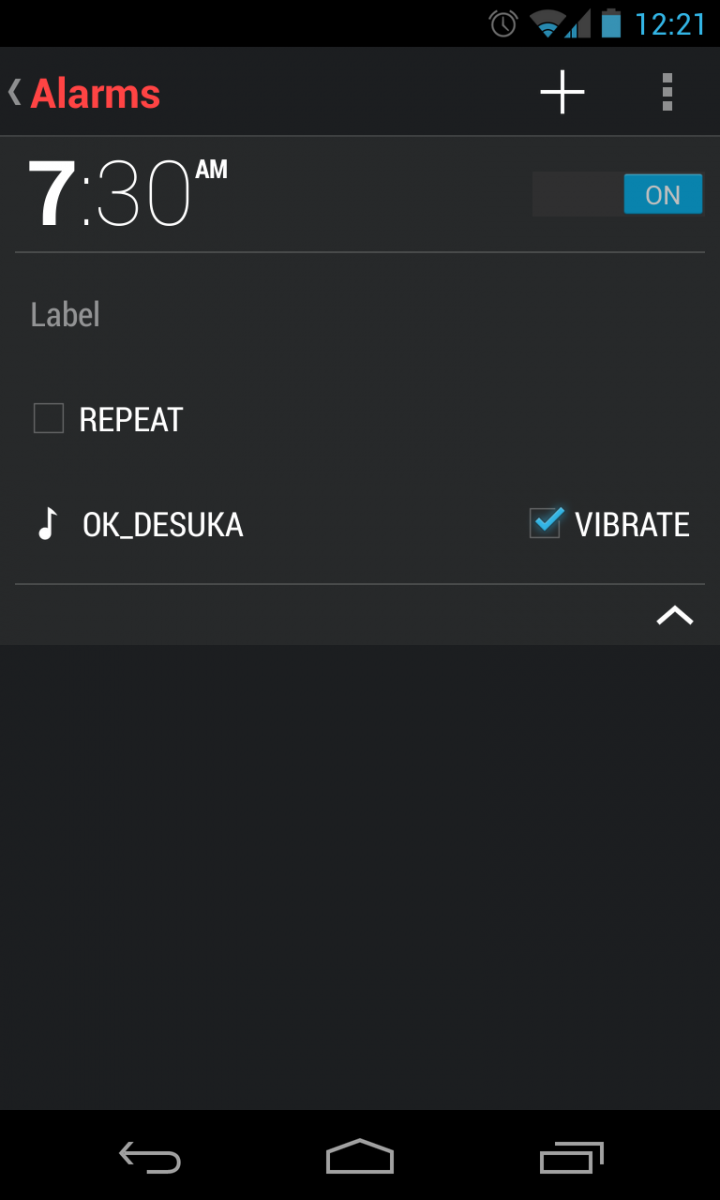720x1200 pixels.
Task: Enable the REPEAT checkbox
Action: pyautogui.click(x=49, y=418)
